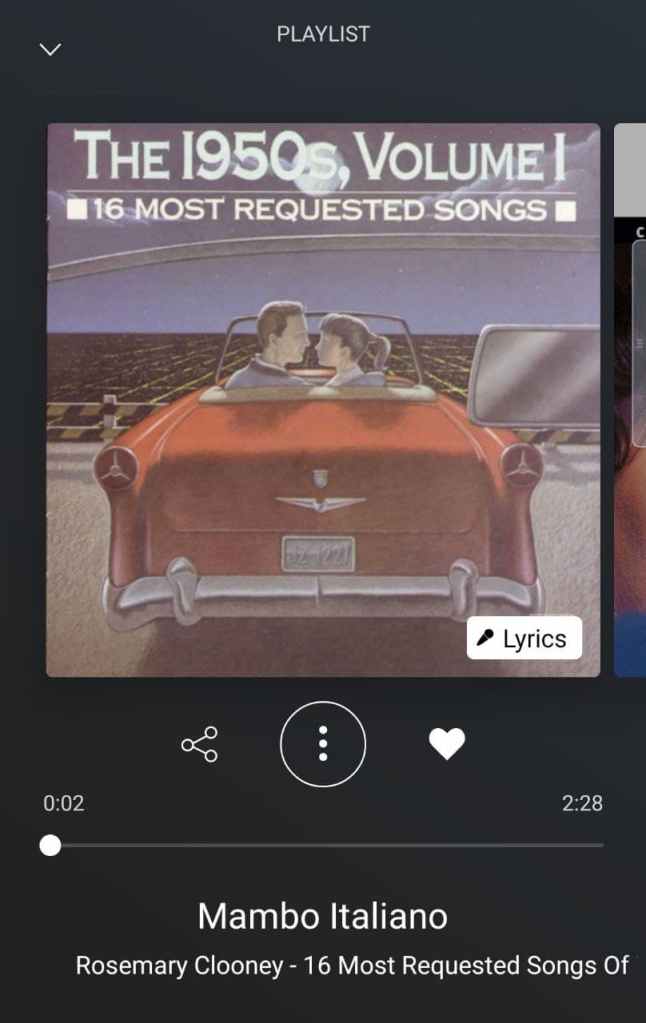This screenshot has width=646, height=1023.
Task: Open the three-dot options menu
Action: pos(323,744)
